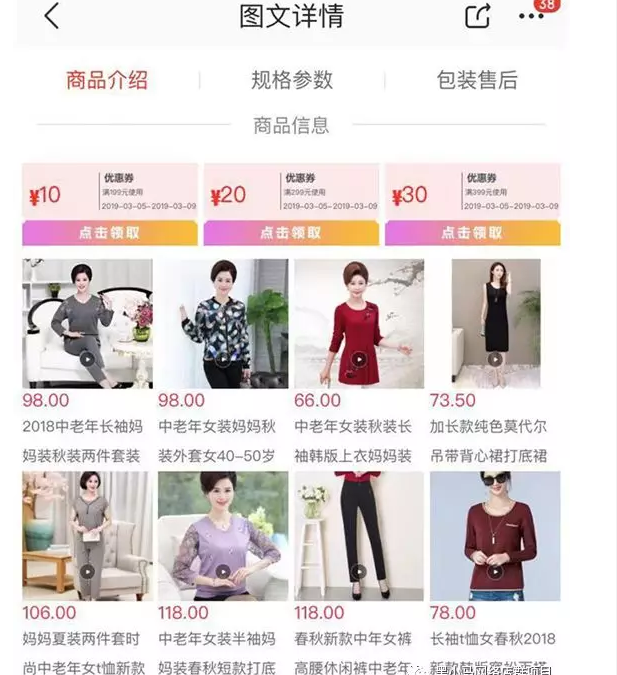Screen dimensions: 617x675
Task: Open the 118.00 春秋新款中年女裤 product
Action: click(359, 536)
